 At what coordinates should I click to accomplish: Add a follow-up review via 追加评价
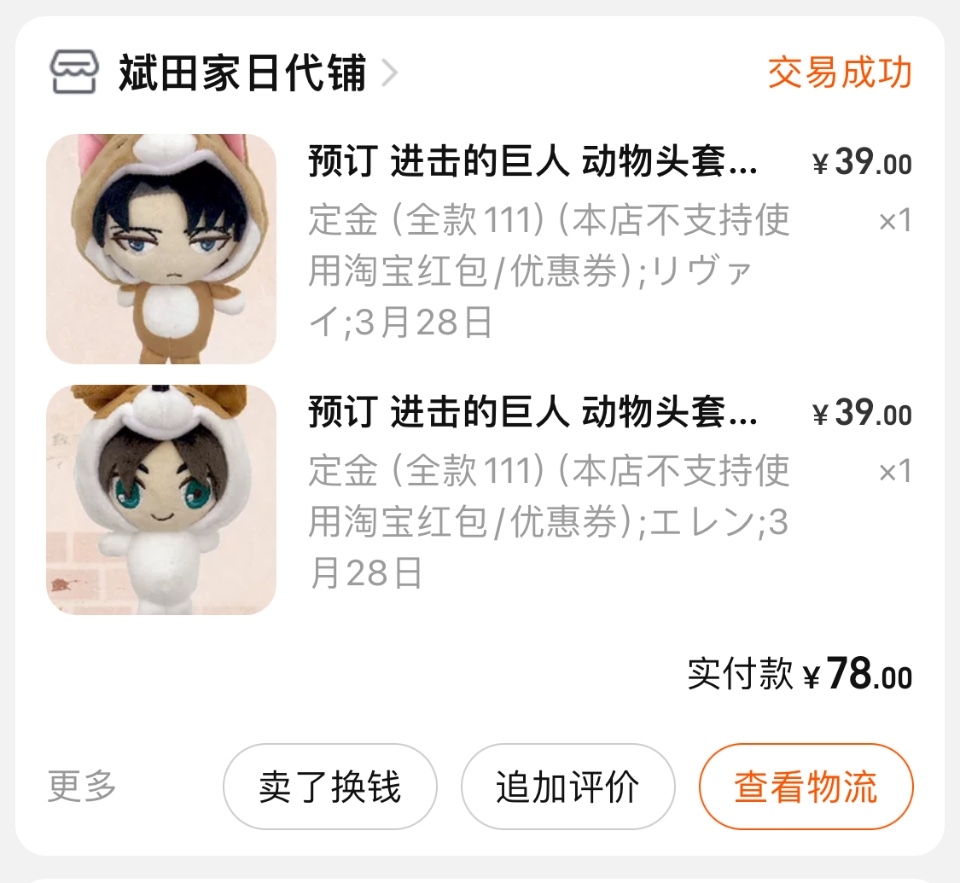[x=567, y=787]
